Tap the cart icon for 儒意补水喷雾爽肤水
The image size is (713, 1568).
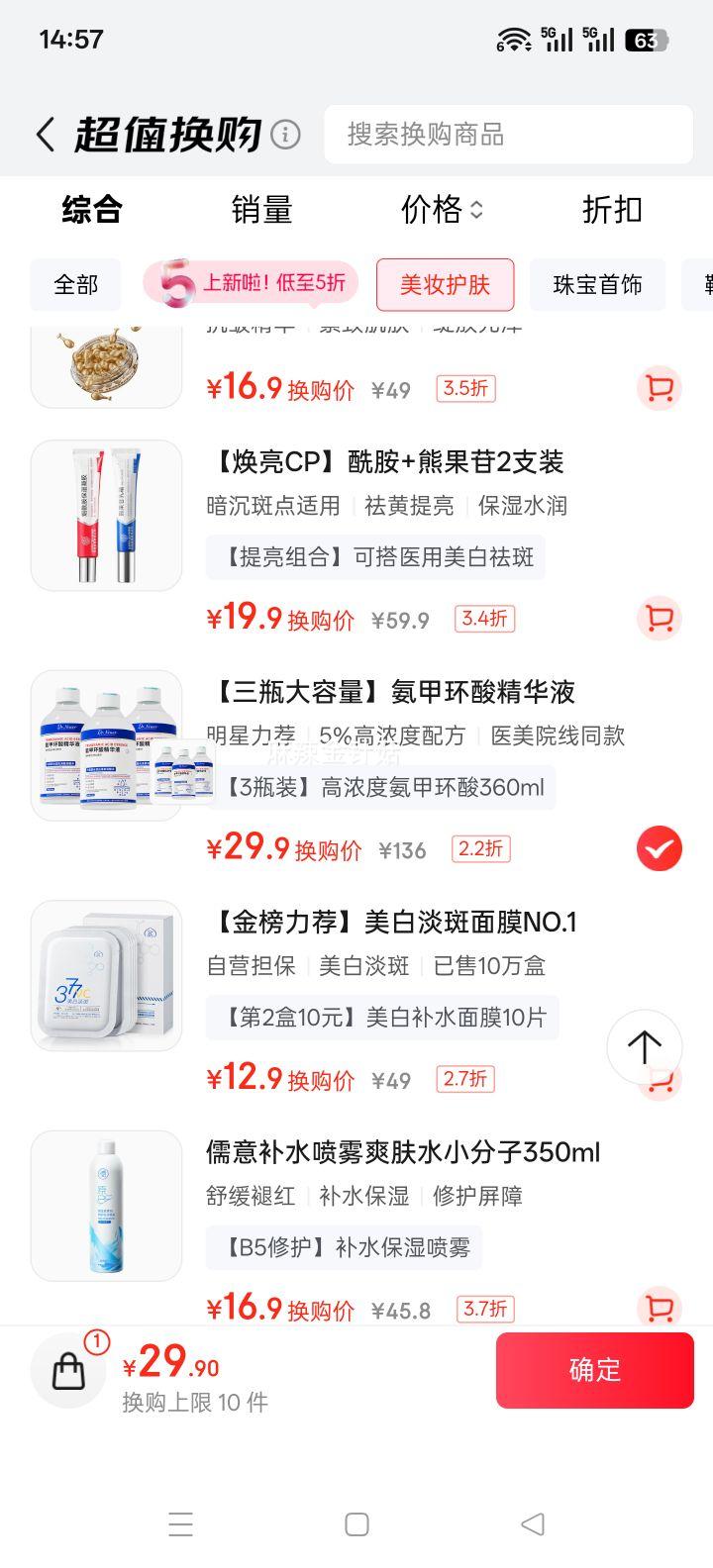coord(659,1308)
